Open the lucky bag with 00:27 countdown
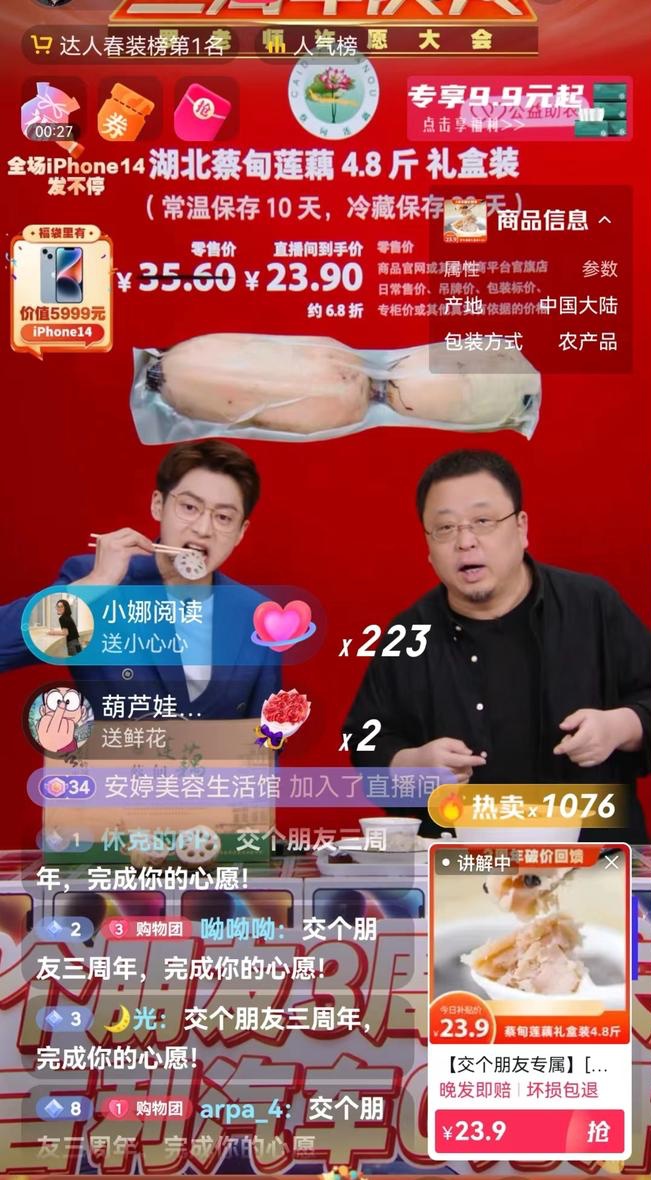This screenshot has width=651, height=1180. 53,110
